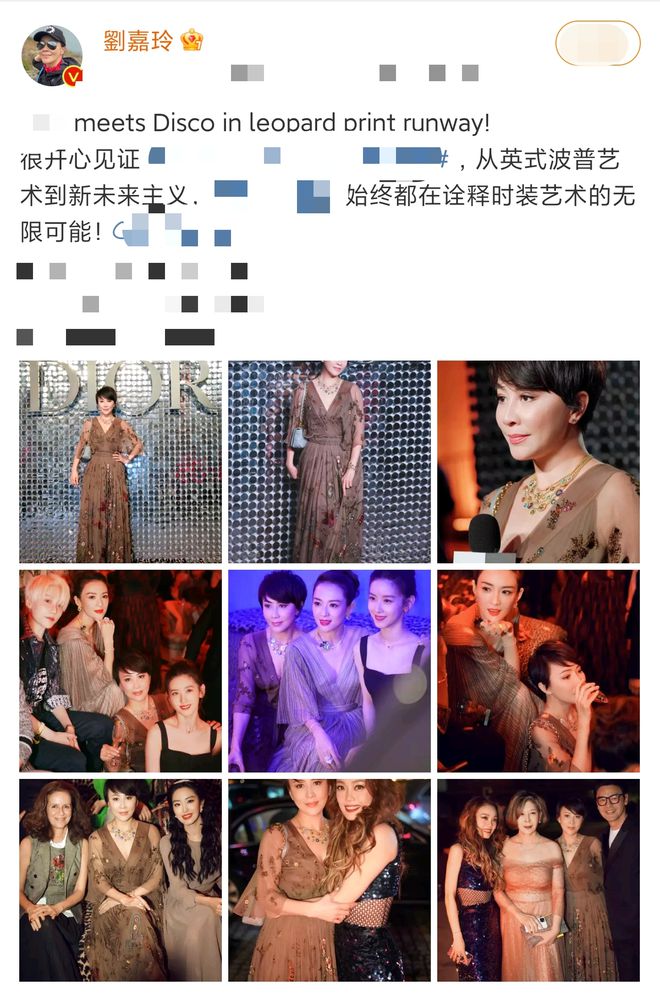Open the close-up profile photo with microphone
660x995 pixels.
(x=538, y=461)
